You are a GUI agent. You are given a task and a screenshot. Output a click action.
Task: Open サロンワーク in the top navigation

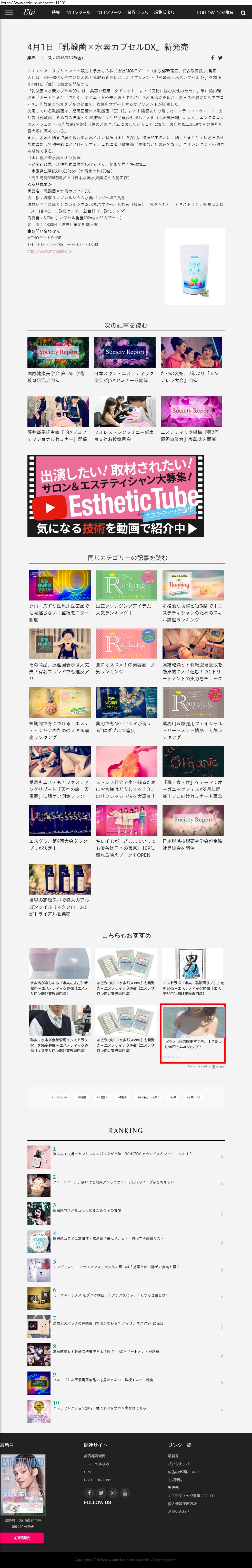click(109, 12)
